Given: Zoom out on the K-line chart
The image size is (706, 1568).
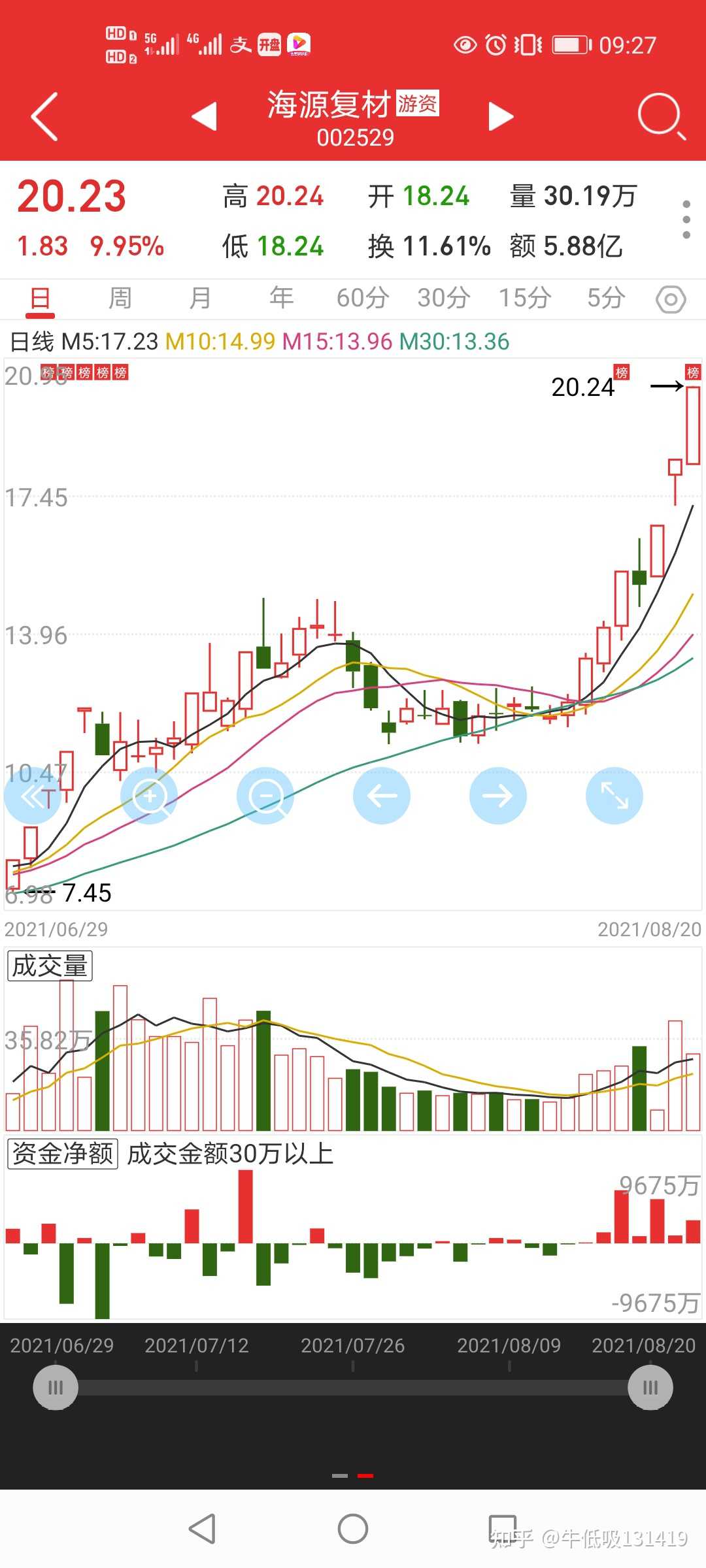Looking at the screenshot, I should (x=265, y=796).
